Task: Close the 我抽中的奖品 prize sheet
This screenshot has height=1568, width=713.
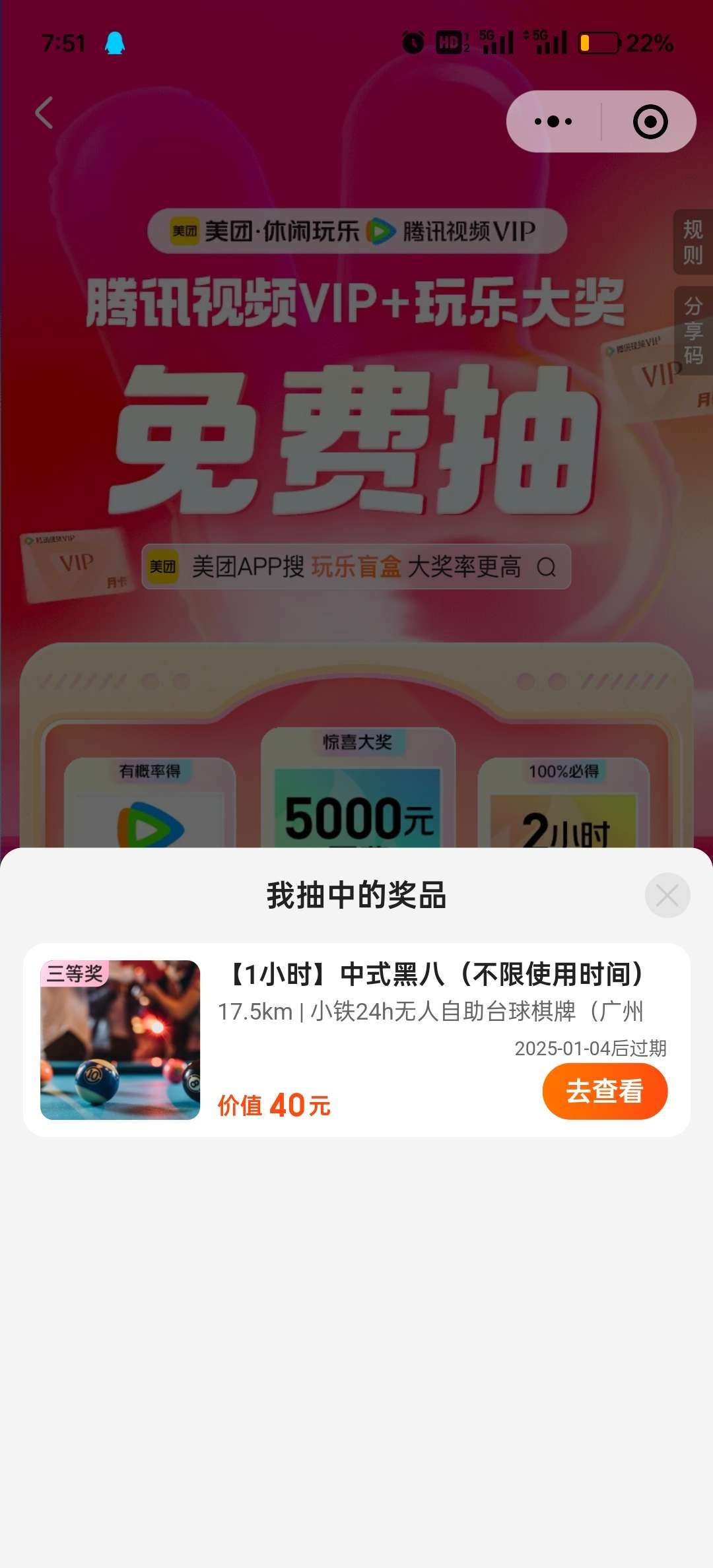Action: (667, 896)
